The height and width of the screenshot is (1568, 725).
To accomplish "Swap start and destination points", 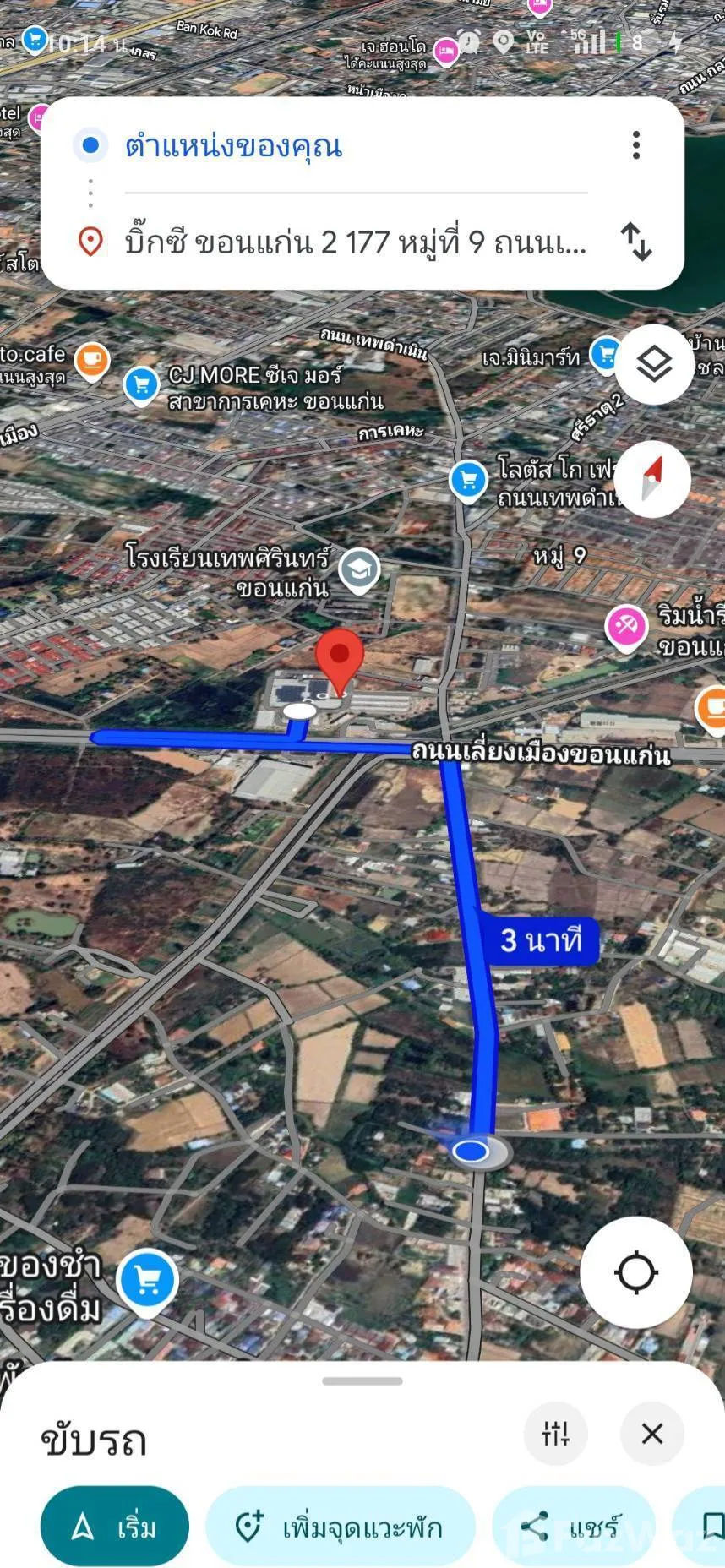I will [636, 242].
